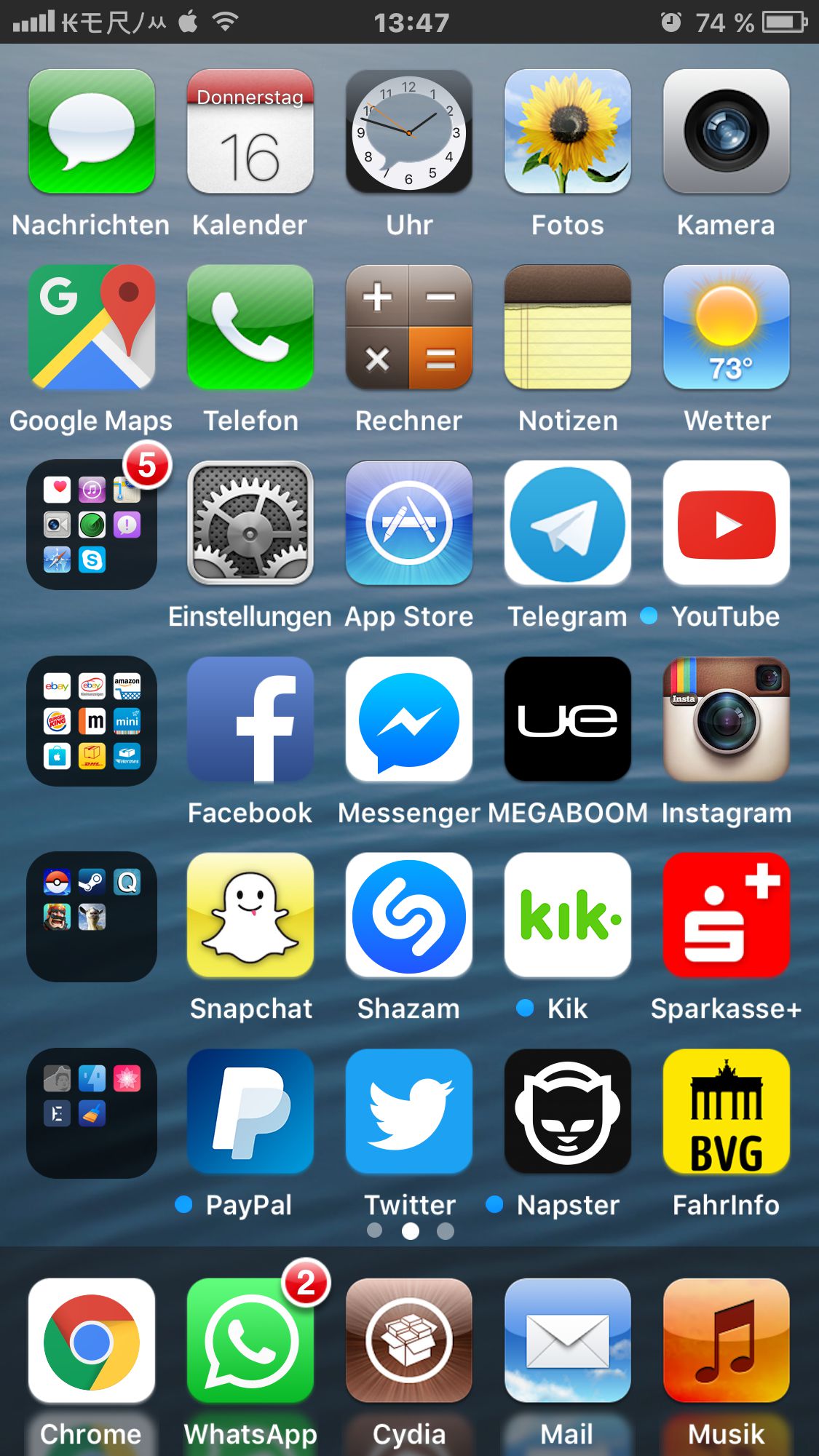The width and height of the screenshot is (819, 1456).
Task: Launch the App Store
Action: coord(408,523)
